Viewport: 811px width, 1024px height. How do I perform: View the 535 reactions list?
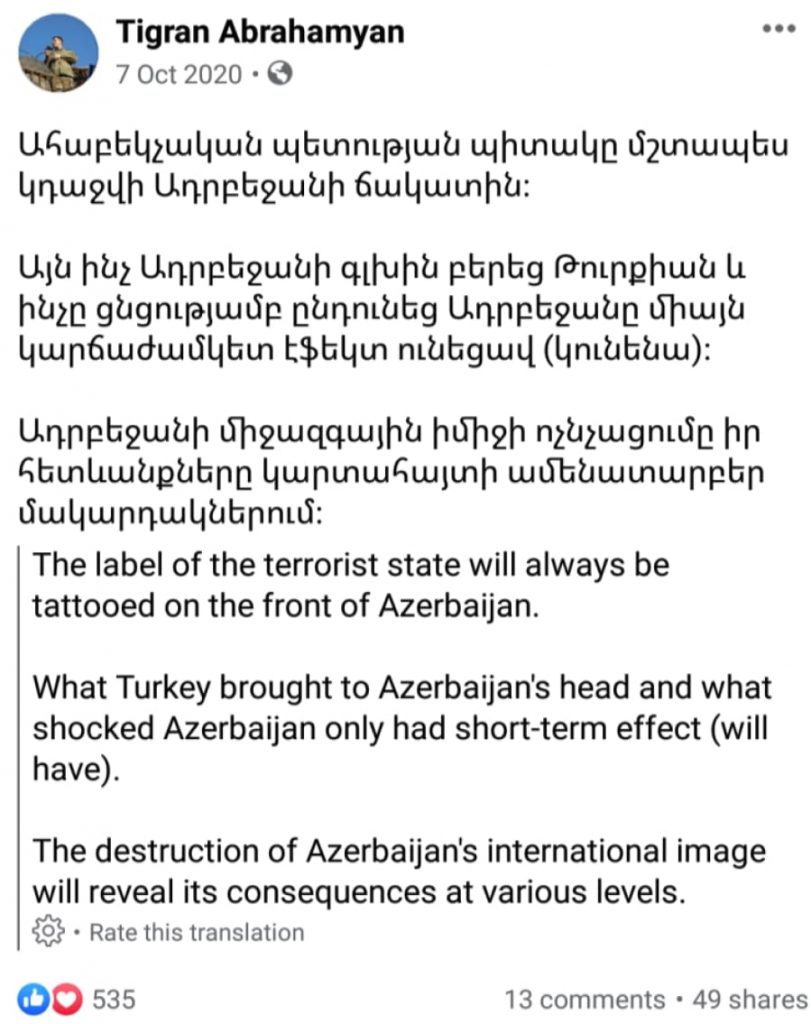112,998
